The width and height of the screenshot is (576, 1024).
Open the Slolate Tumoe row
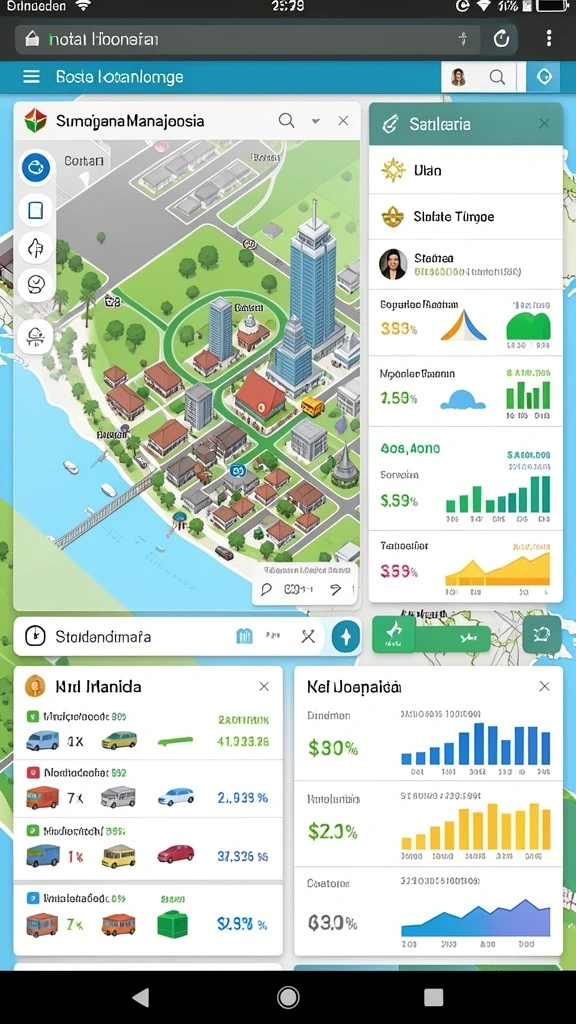(466, 217)
